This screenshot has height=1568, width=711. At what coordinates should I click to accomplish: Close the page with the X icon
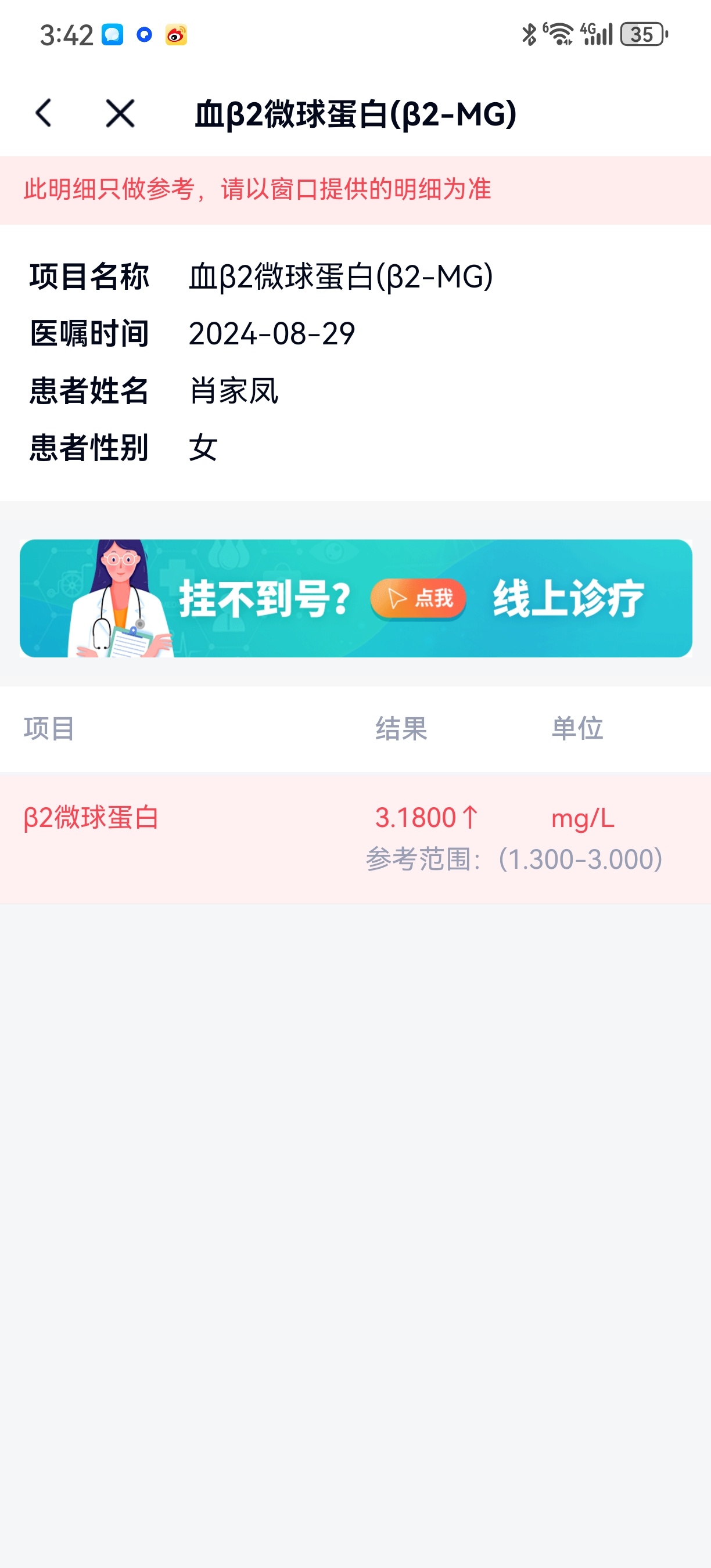(120, 113)
